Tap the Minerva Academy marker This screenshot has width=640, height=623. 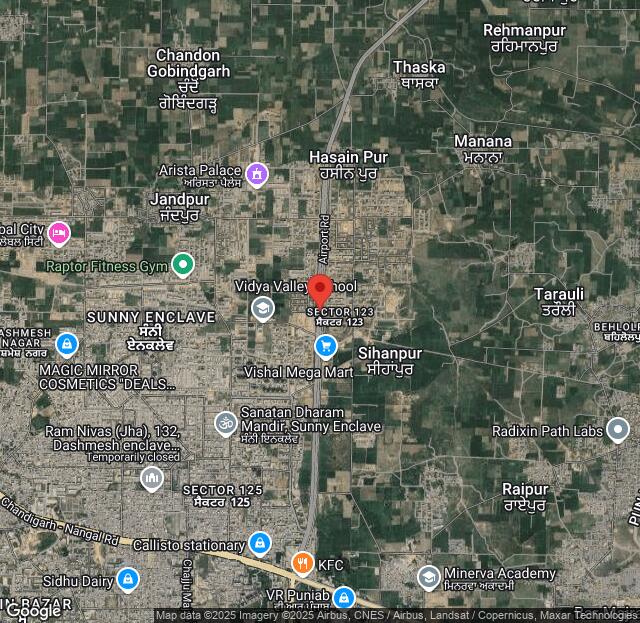pos(429,578)
